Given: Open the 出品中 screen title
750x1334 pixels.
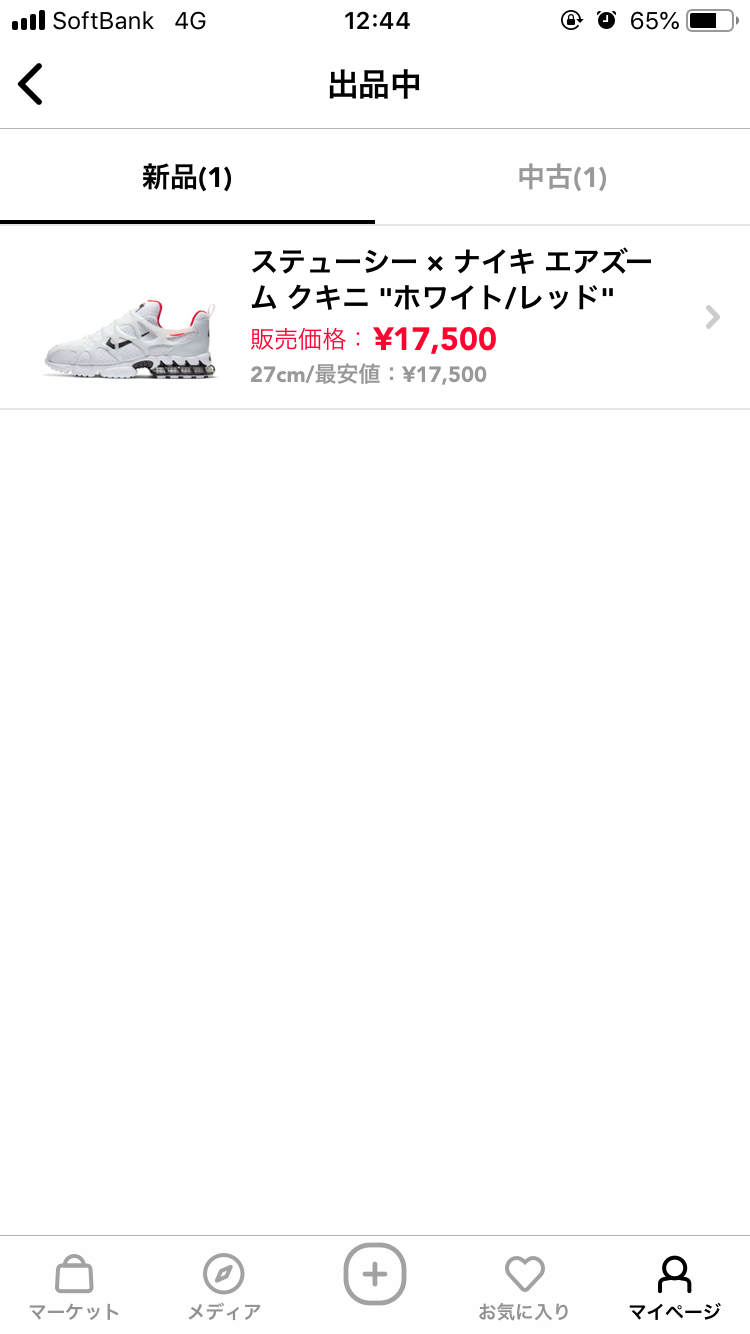Looking at the screenshot, I should click(375, 84).
